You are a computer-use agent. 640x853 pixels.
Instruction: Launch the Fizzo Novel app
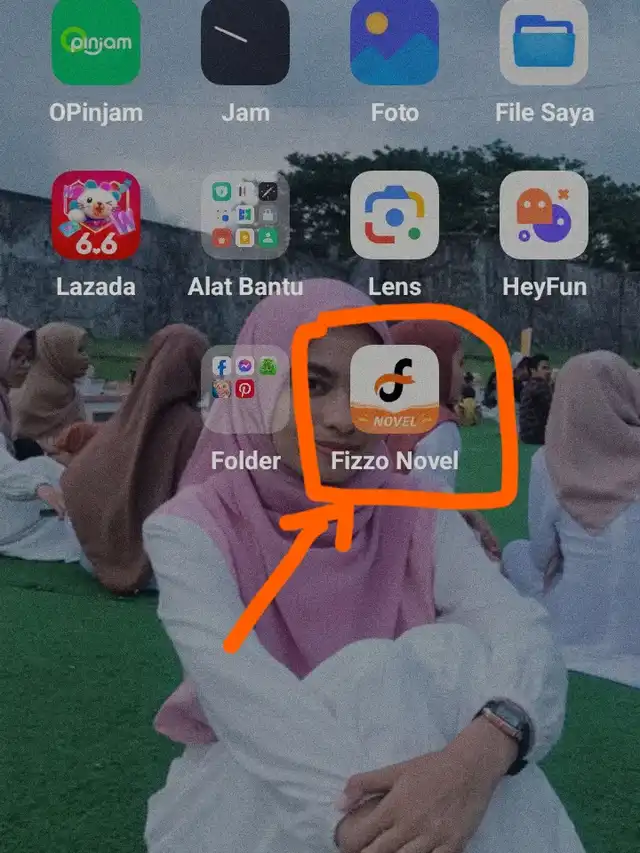pyautogui.click(x=394, y=388)
